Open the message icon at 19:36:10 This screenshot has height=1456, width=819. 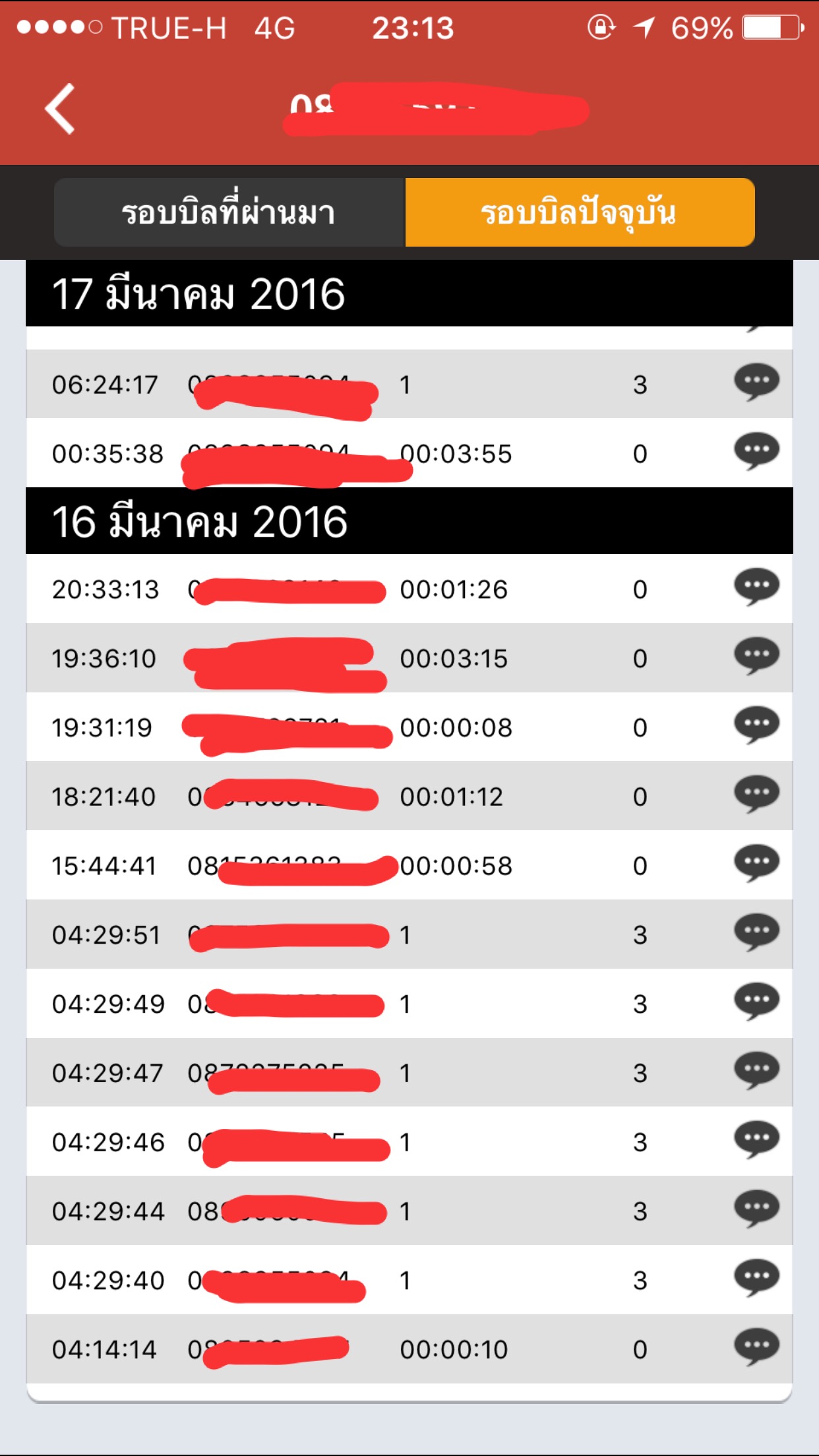tap(756, 656)
